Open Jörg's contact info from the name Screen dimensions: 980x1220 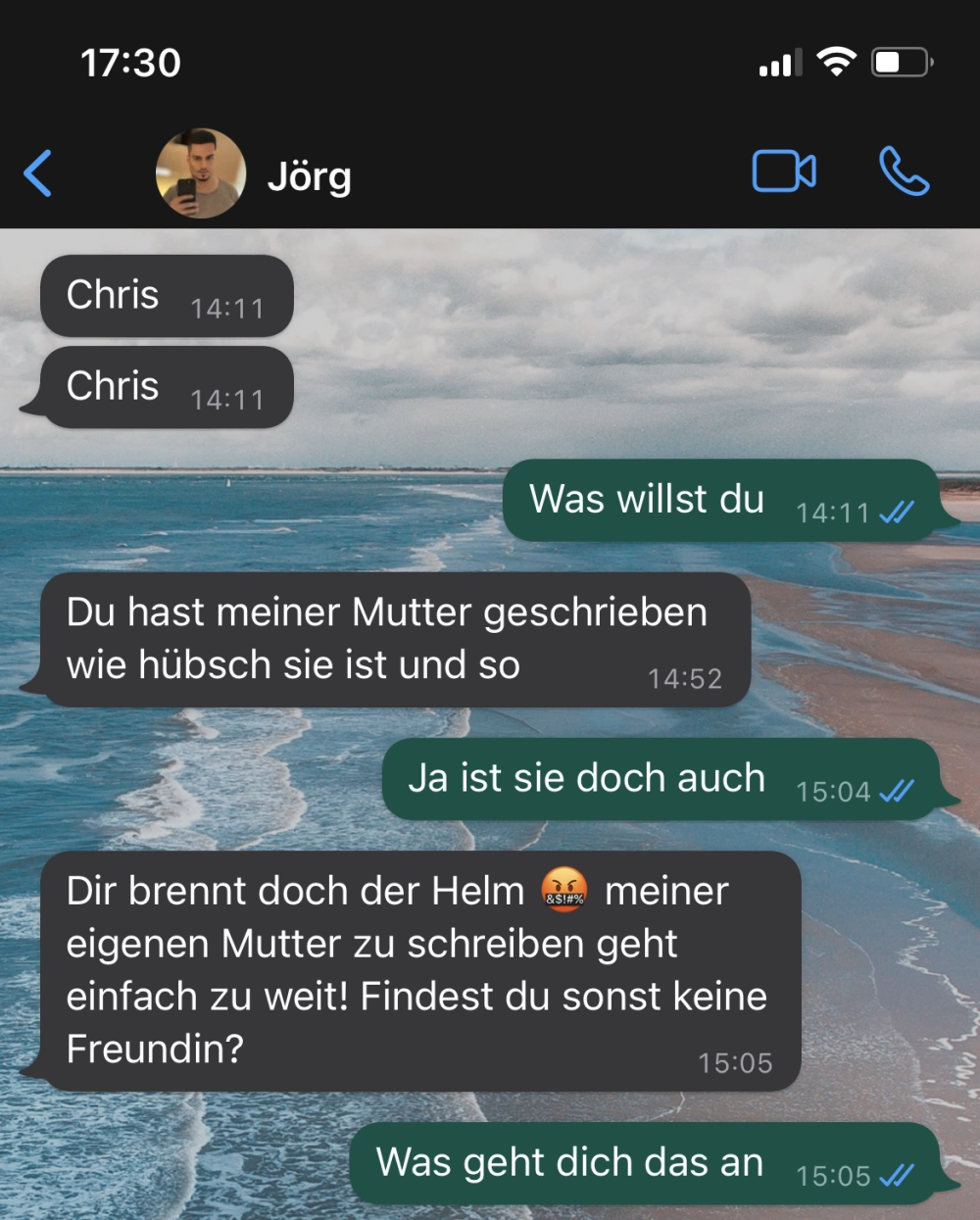click(x=310, y=176)
